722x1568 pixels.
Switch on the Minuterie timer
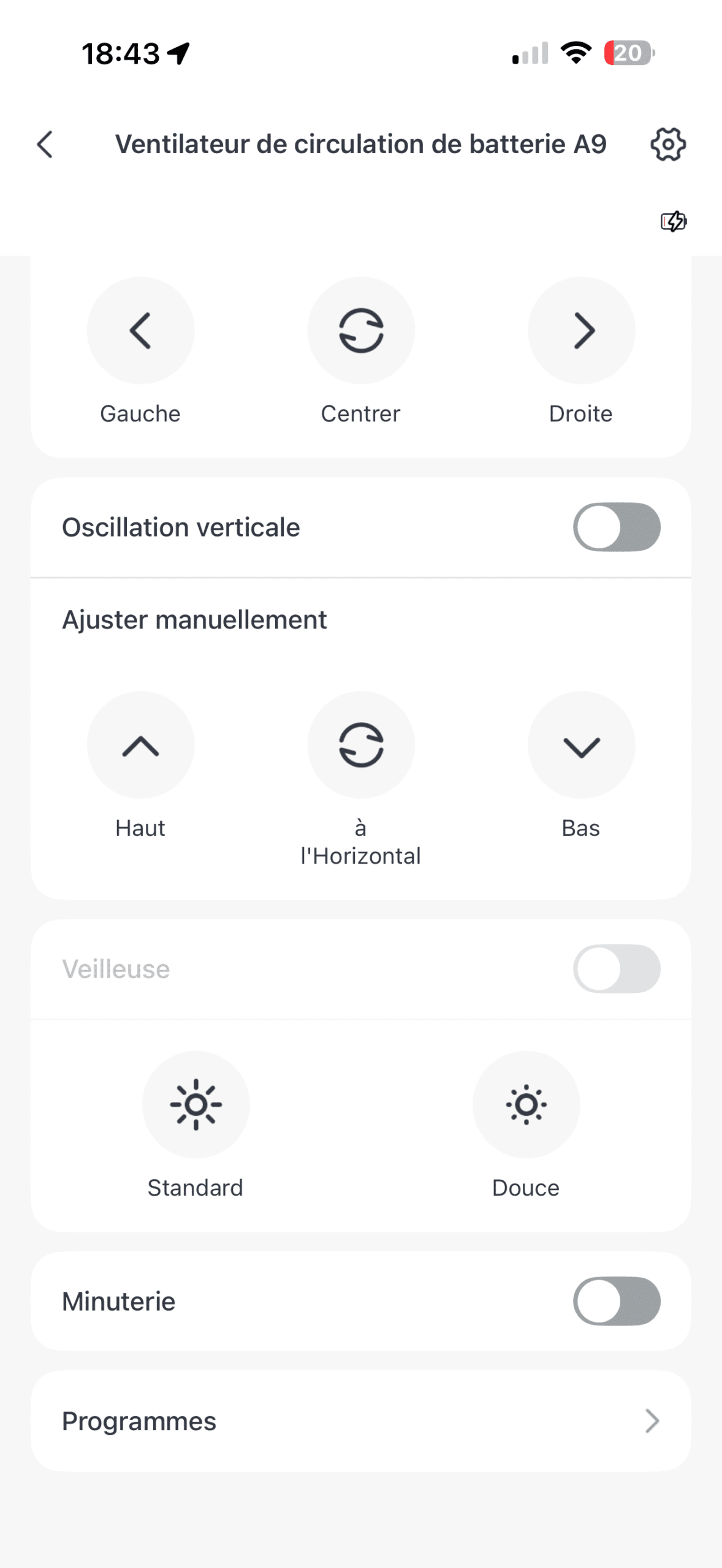[x=616, y=1301]
